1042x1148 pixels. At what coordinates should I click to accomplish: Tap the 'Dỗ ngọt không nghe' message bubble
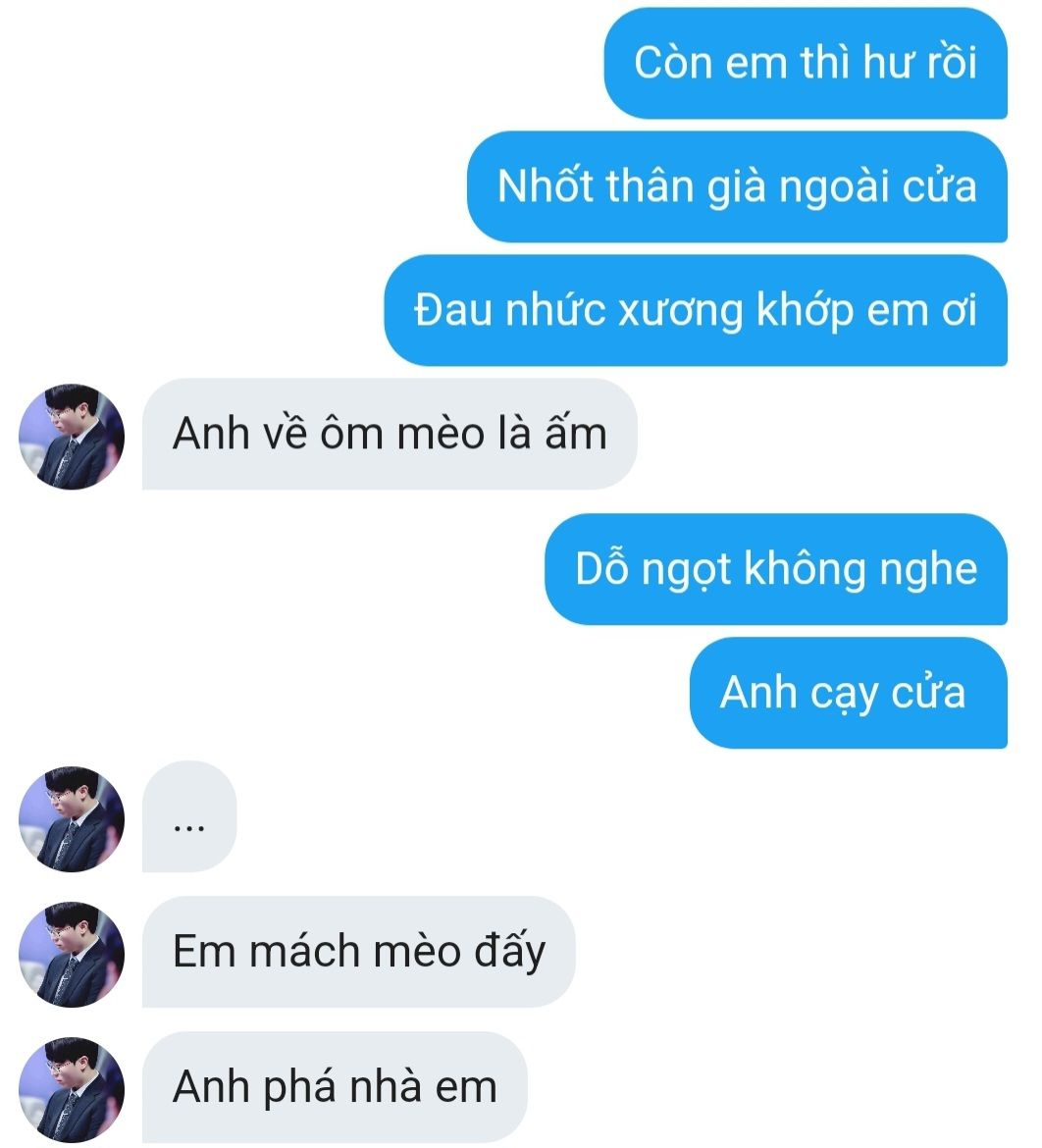coord(776,570)
